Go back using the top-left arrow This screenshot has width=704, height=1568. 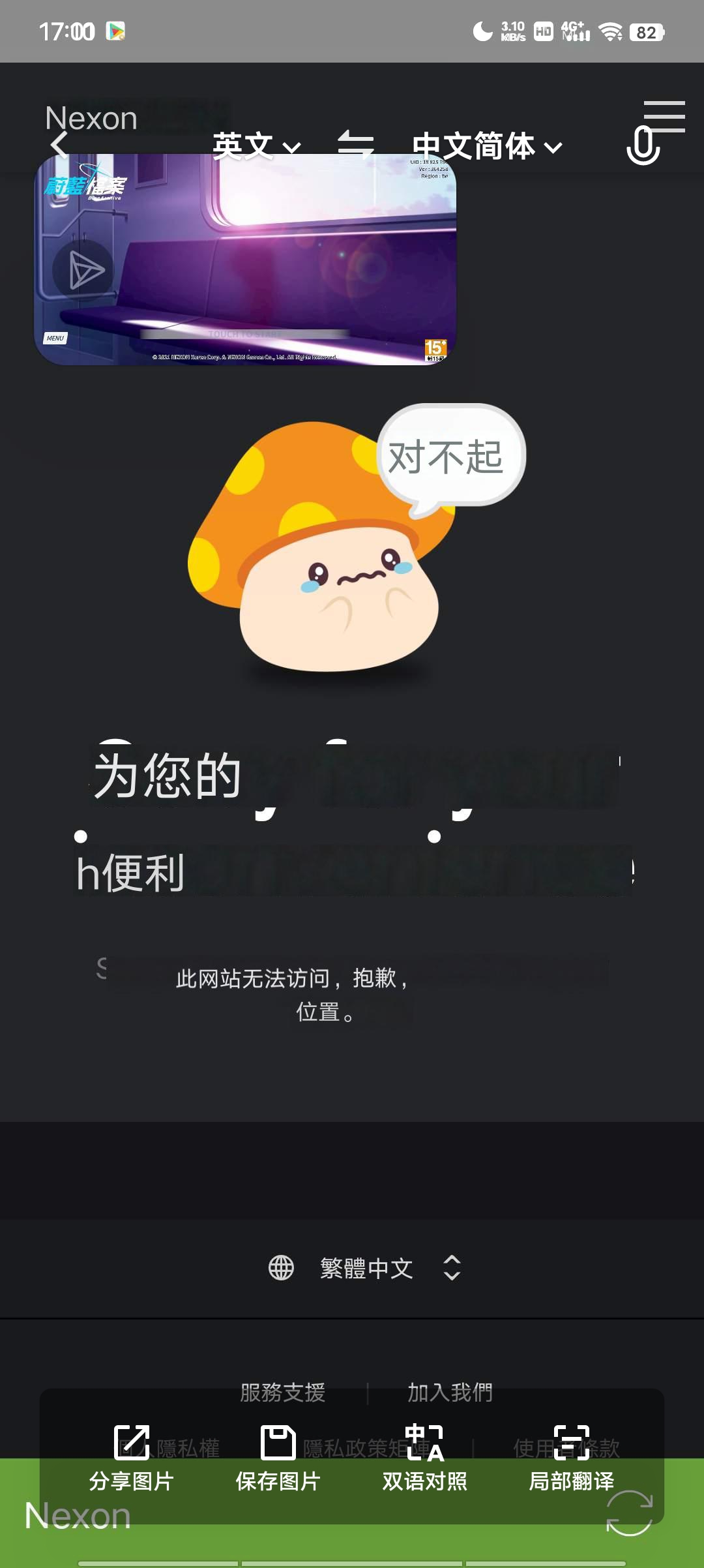59,145
